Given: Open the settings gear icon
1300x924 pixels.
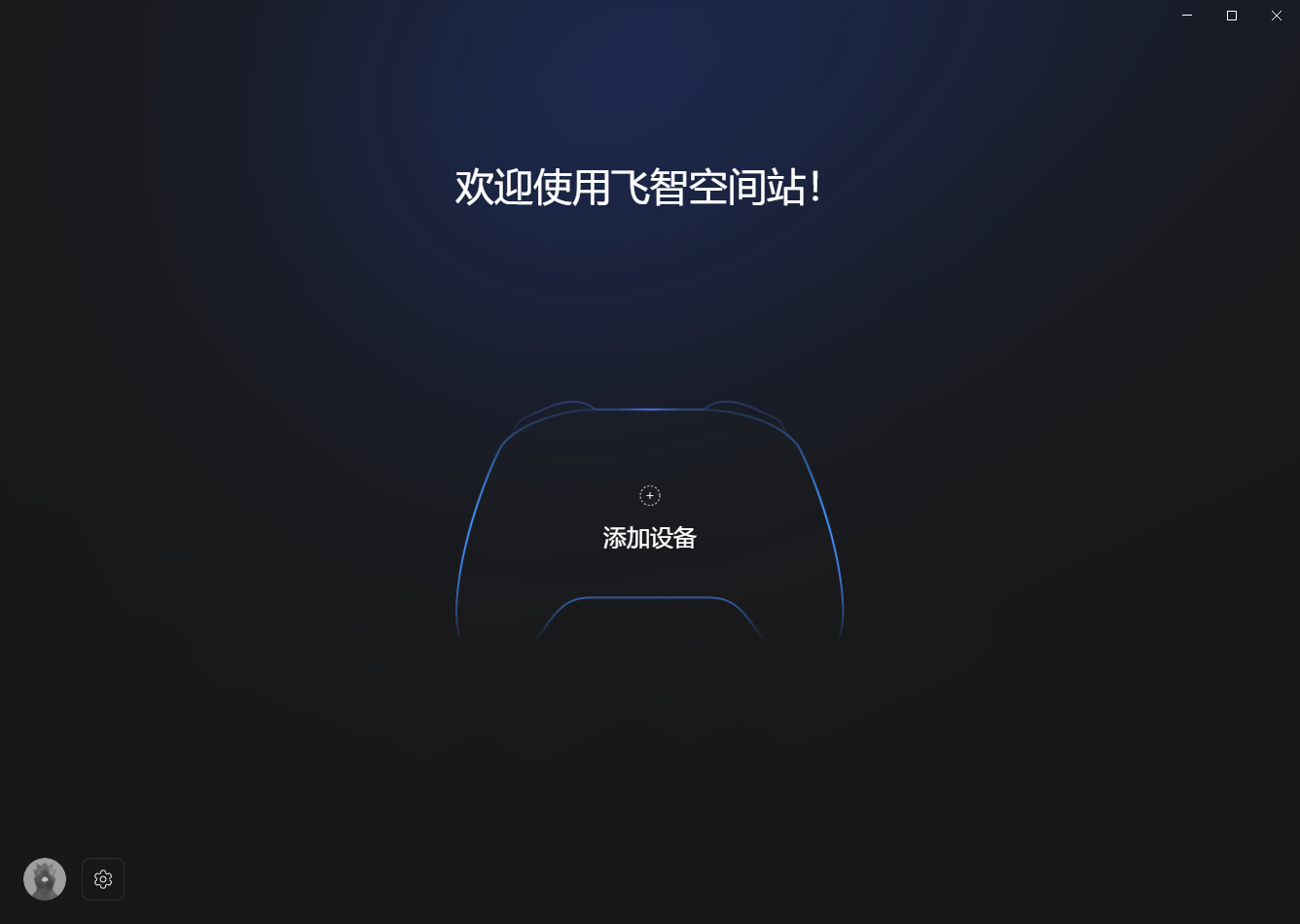Looking at the screenshot, I should [x=103, y=879].
